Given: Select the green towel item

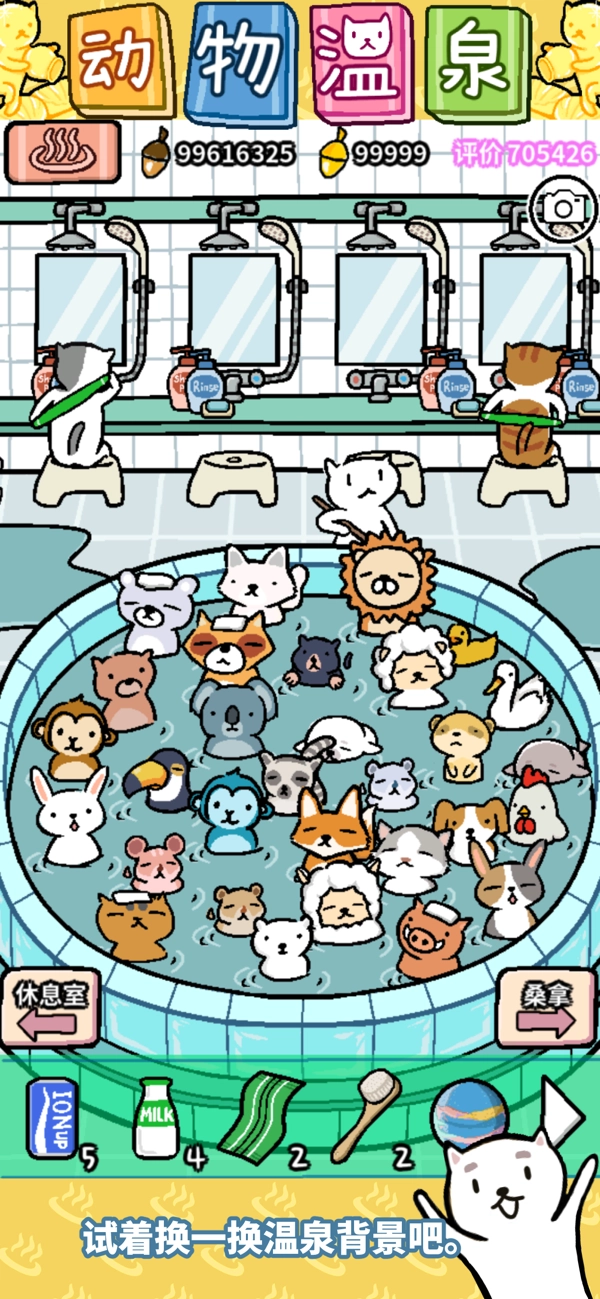Looking at the screenshot, I should pyautogui.click(x=260, y=1115).
